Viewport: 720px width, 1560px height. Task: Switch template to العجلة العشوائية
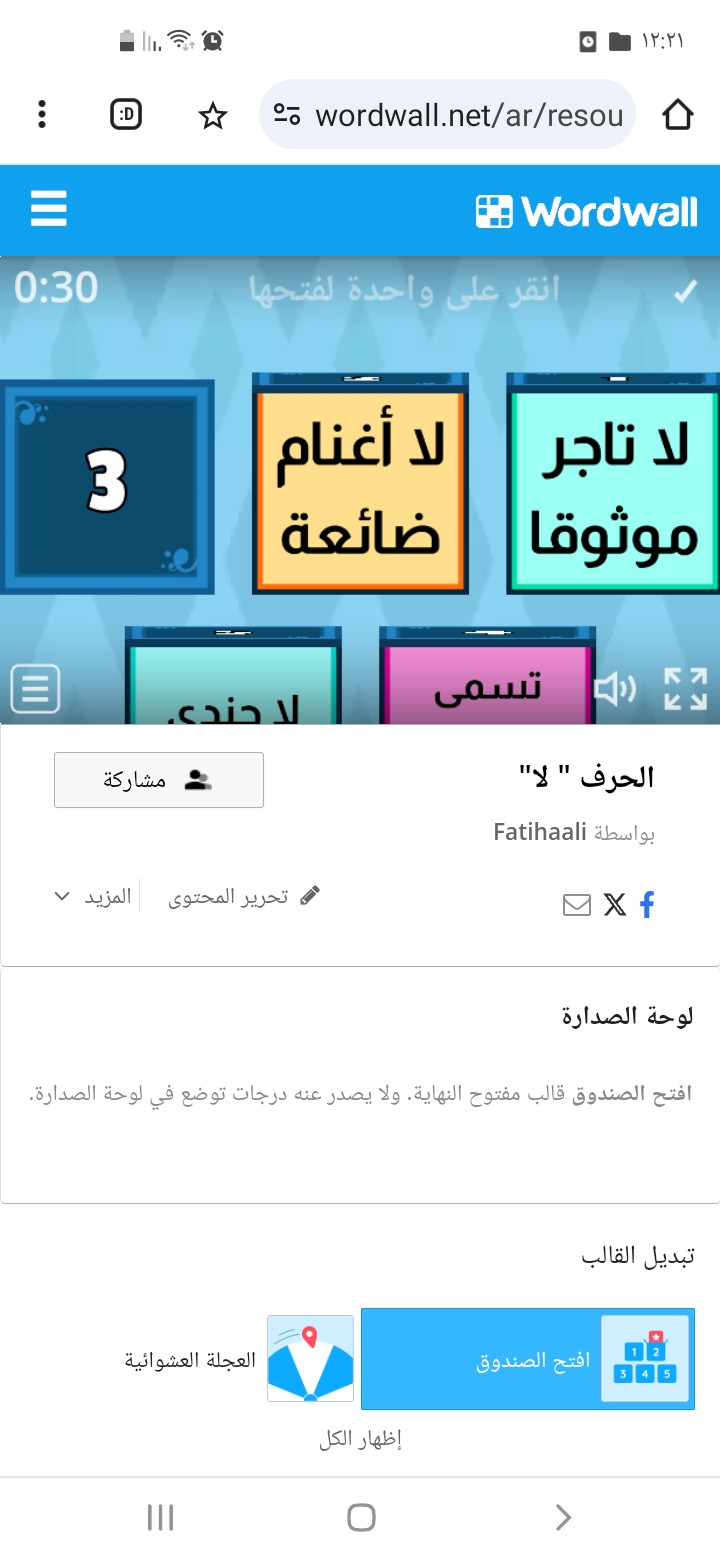(x=240, y=1360)
